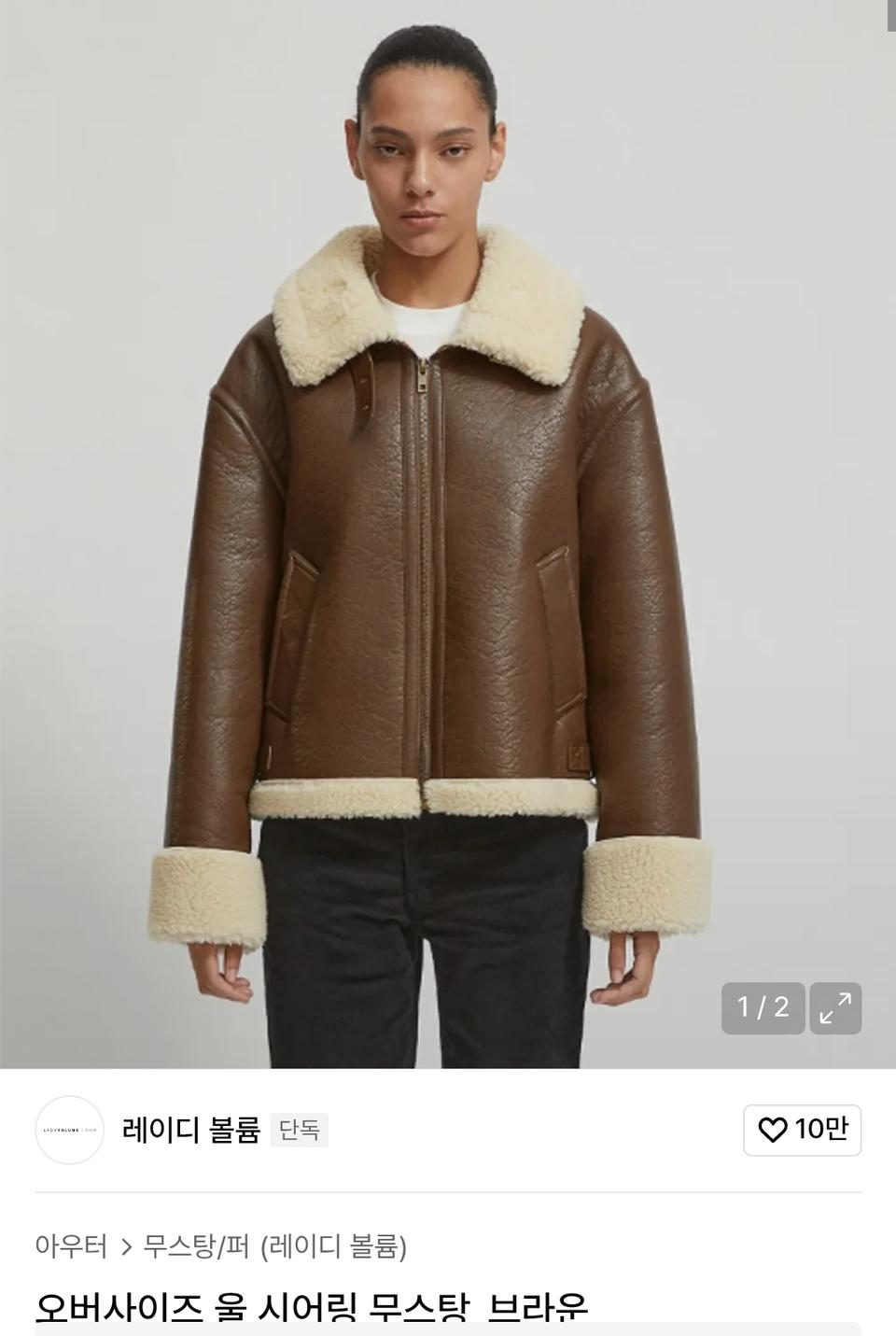Open 무스탕/퍼 (레이디 볼륨) category link
Viewport: 896px width, 1336px height.
(274, 1246)
